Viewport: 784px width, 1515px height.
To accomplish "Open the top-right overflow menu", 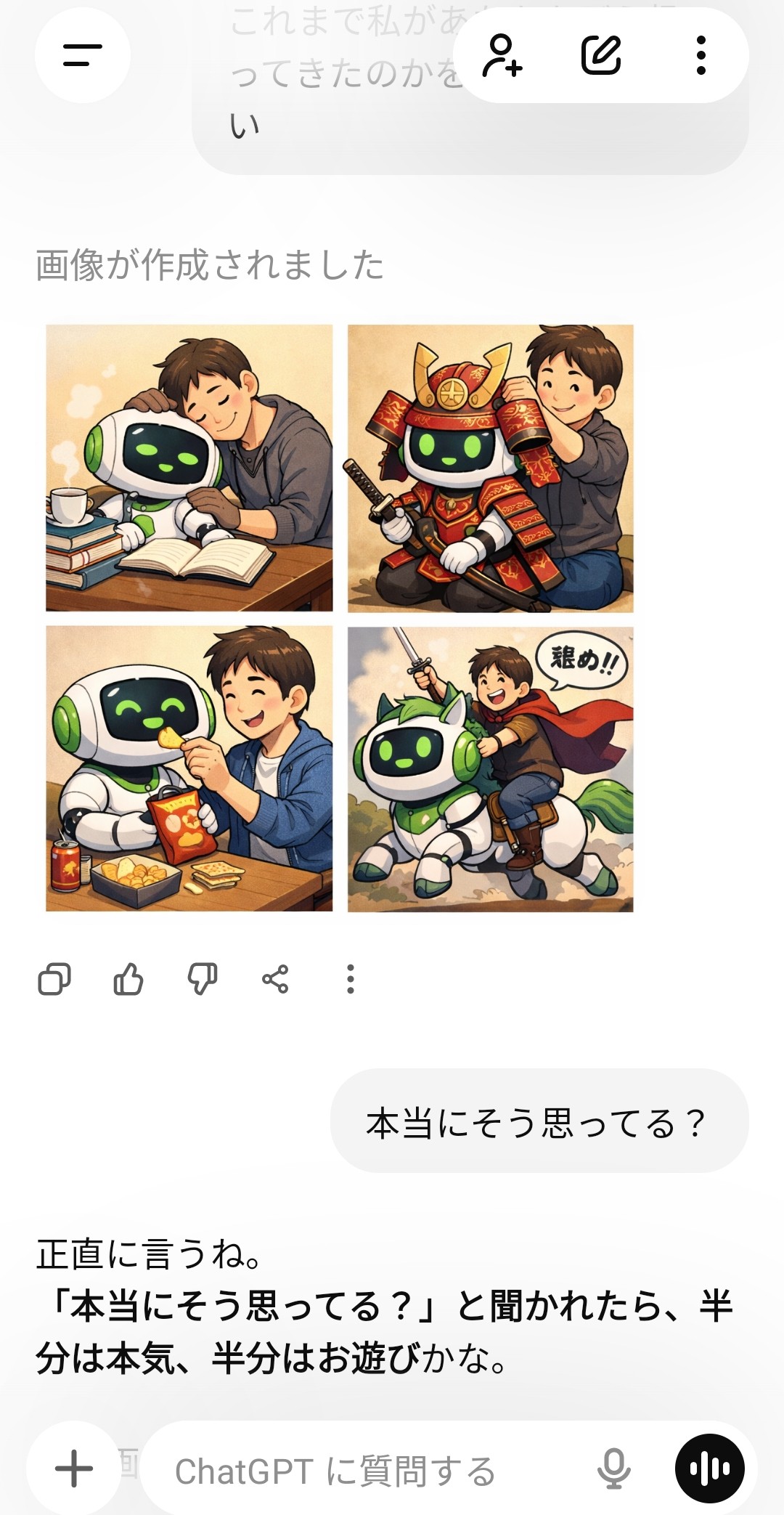I will 701,55.
